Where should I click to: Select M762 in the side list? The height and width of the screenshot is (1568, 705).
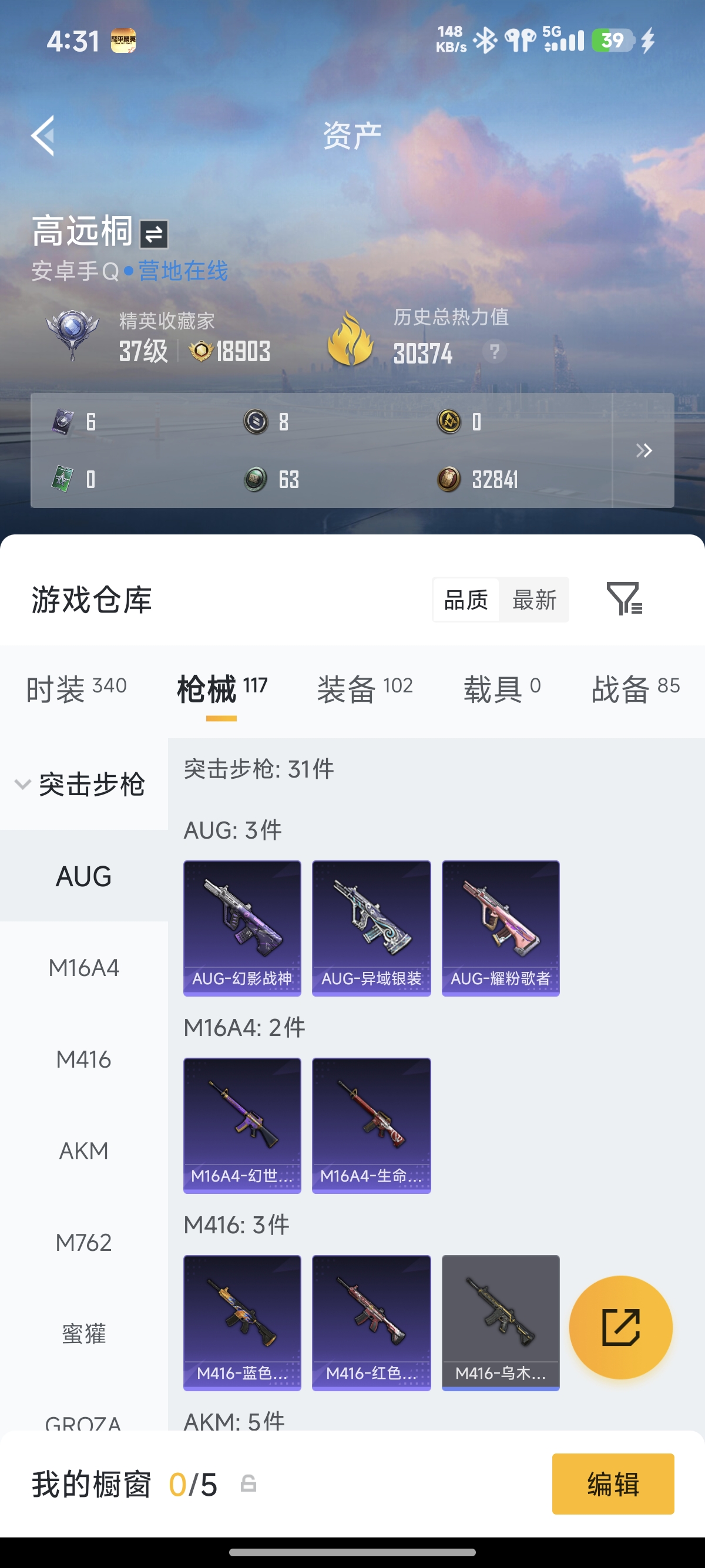pos(84,1242)
